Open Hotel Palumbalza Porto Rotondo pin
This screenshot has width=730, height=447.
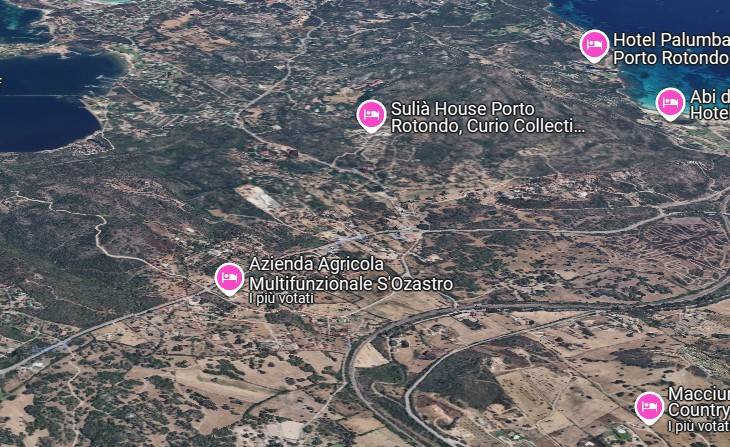[x=594, y=45]
